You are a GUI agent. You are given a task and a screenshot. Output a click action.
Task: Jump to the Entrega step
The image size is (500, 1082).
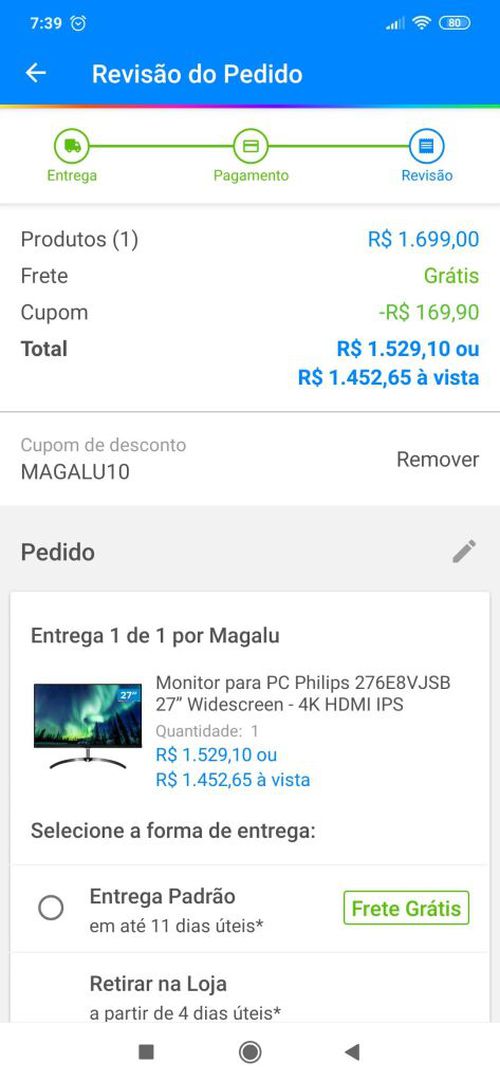tap(72, 156)
